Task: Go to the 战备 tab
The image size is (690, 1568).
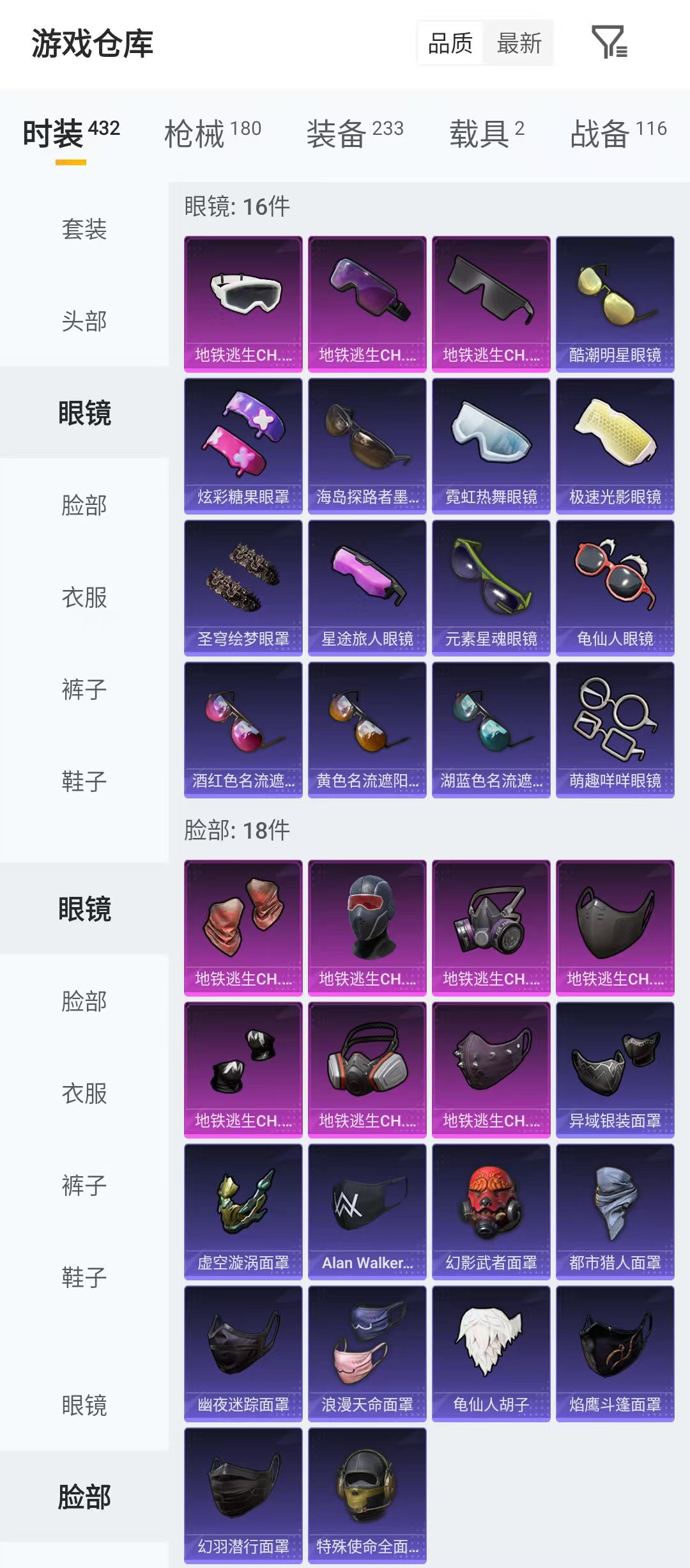Action: click(618, 133)
